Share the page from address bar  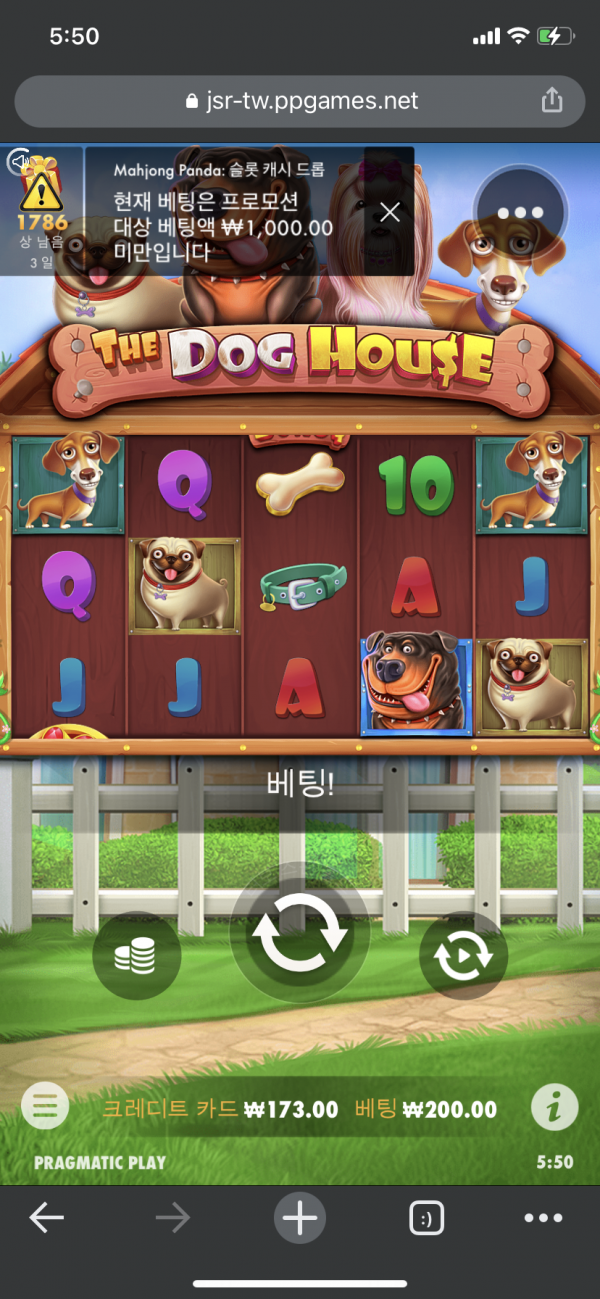pyautogui.click(x=551, y=101)
